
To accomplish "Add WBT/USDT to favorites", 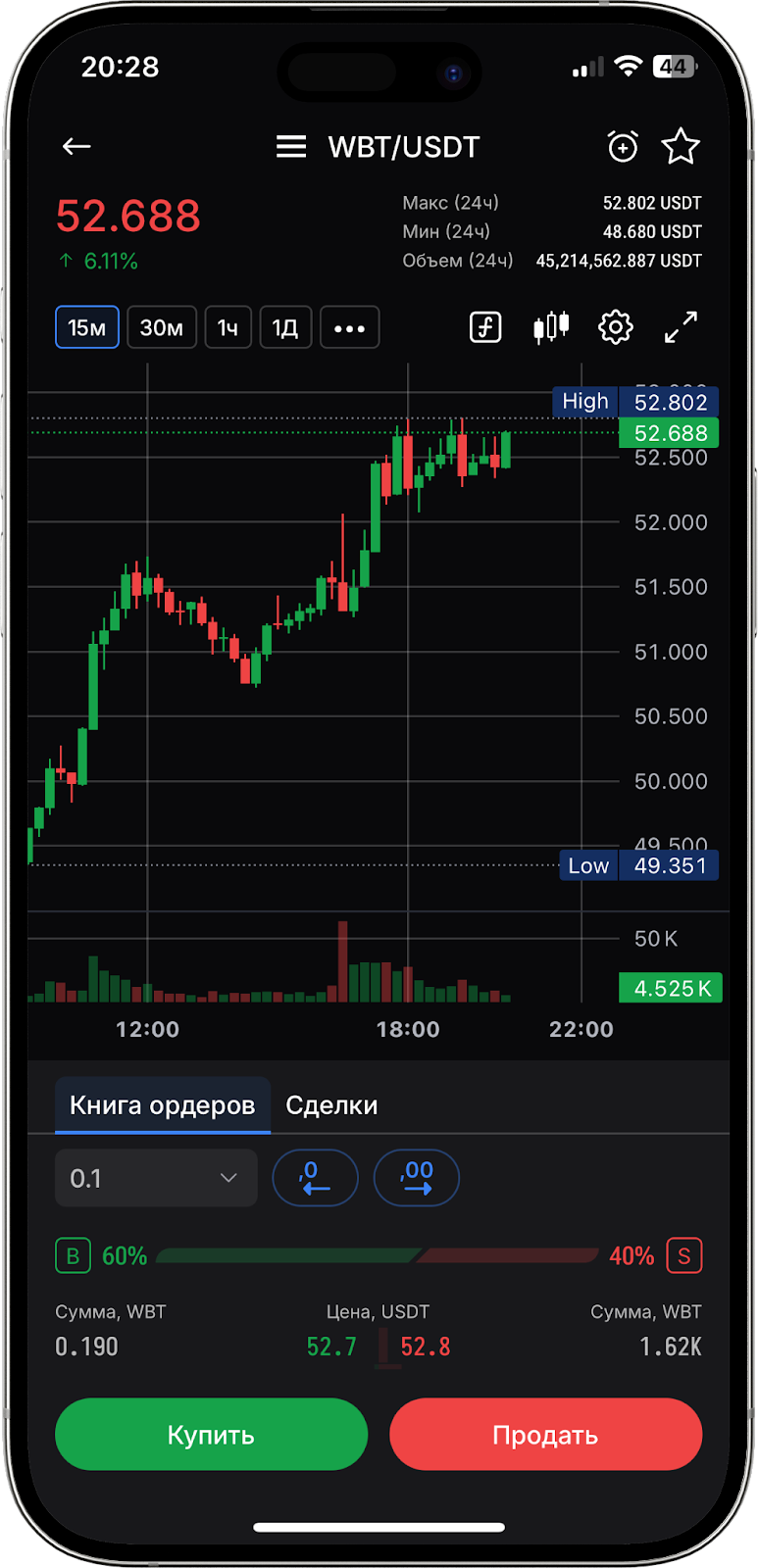I will [681, 147].
